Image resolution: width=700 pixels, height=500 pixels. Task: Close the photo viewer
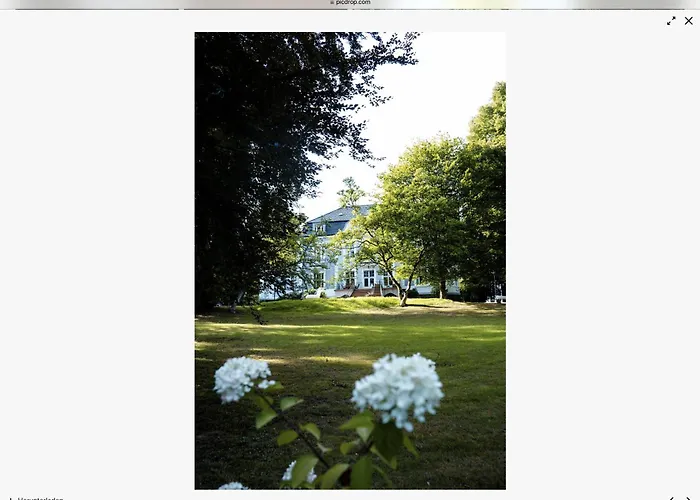point(689,21)
